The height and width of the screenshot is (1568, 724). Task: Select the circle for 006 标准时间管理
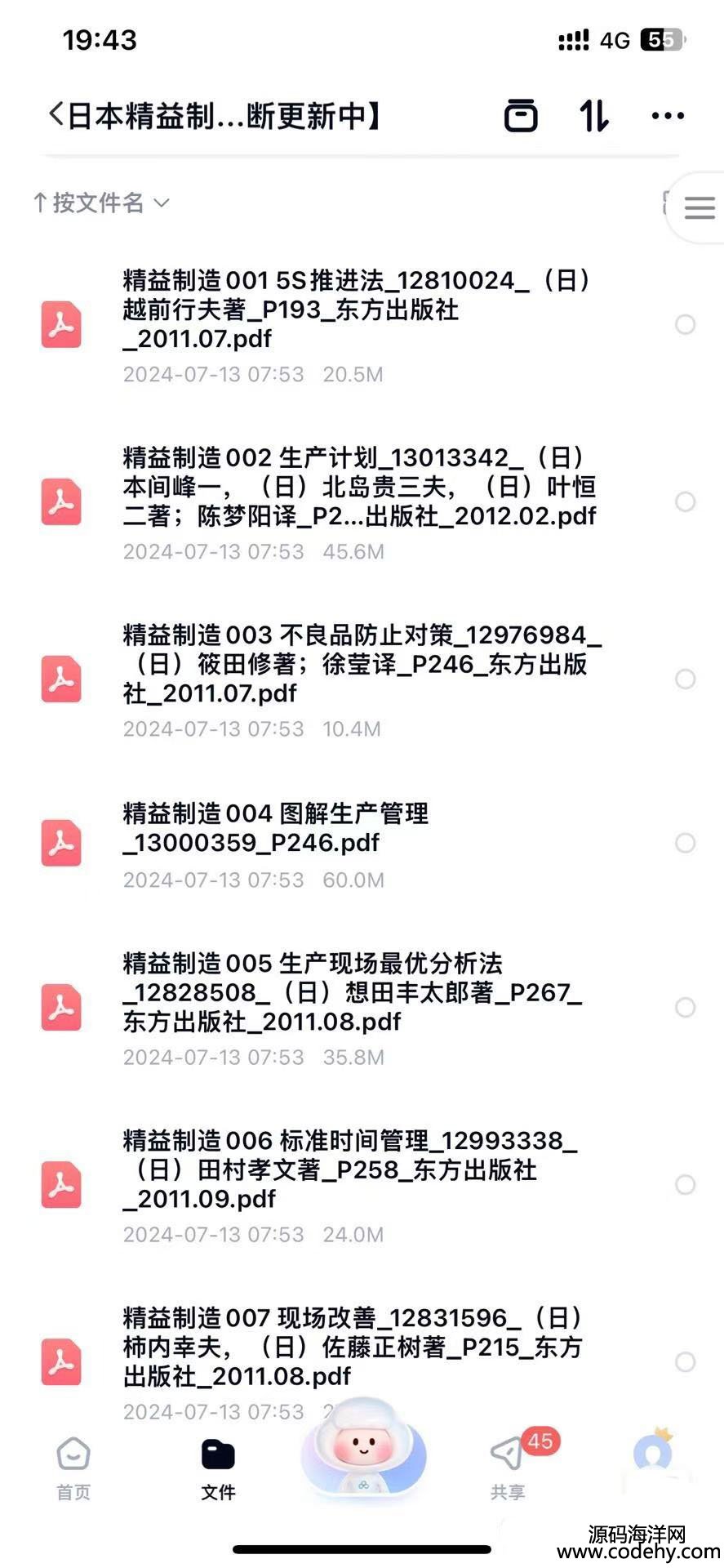[685, 1184]
